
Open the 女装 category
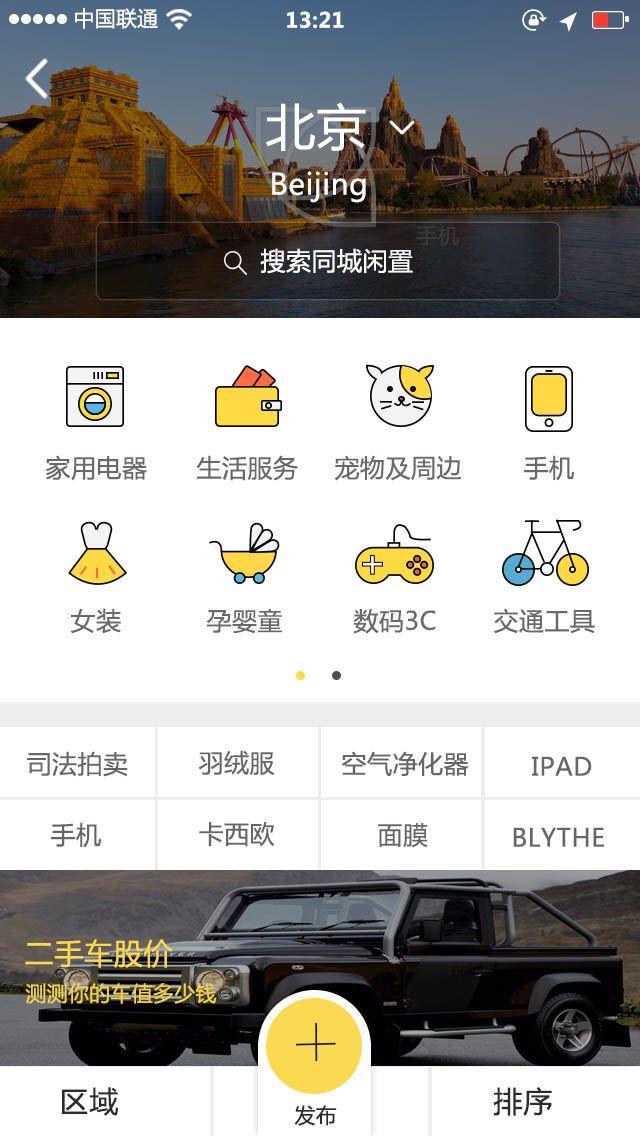pos(95,577)
